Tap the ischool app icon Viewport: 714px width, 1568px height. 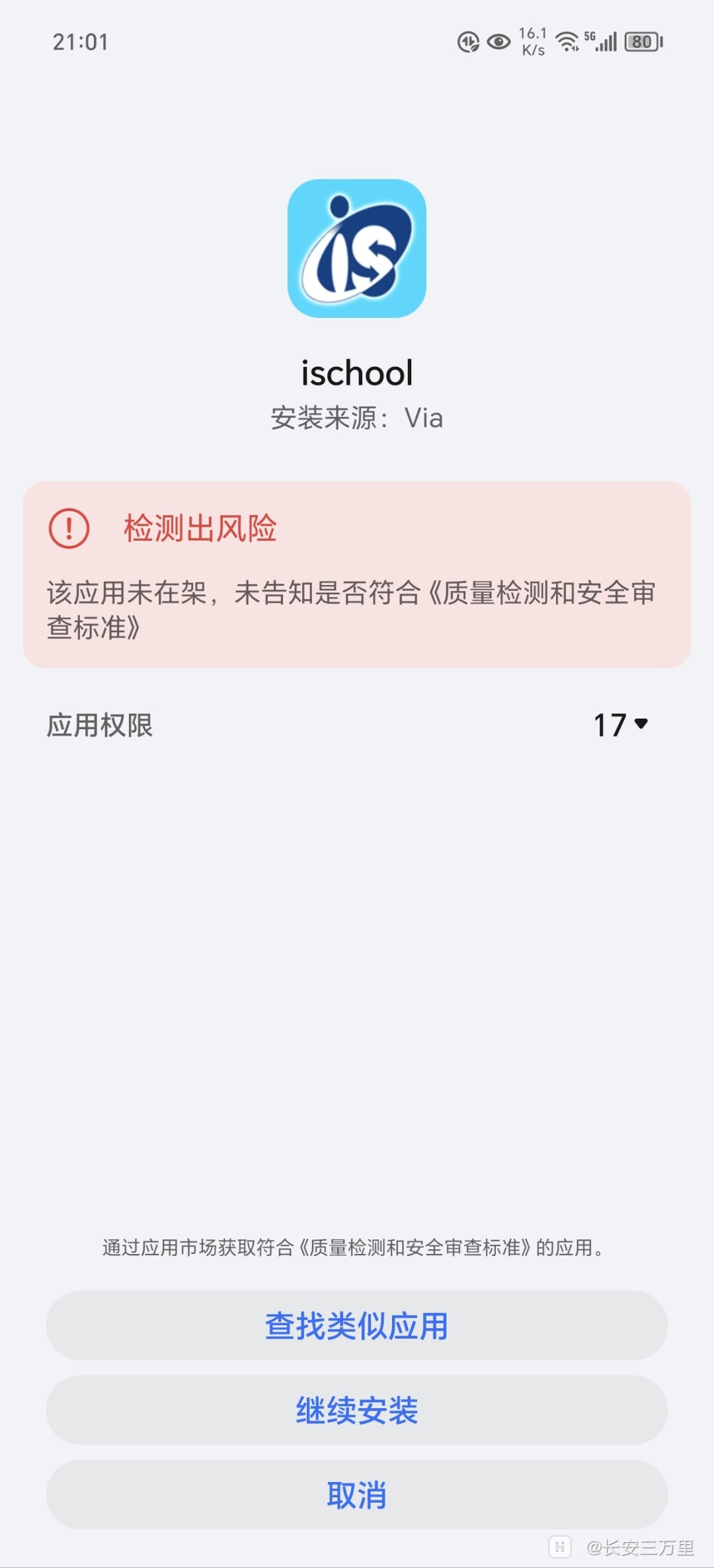[x=357, y=249]
